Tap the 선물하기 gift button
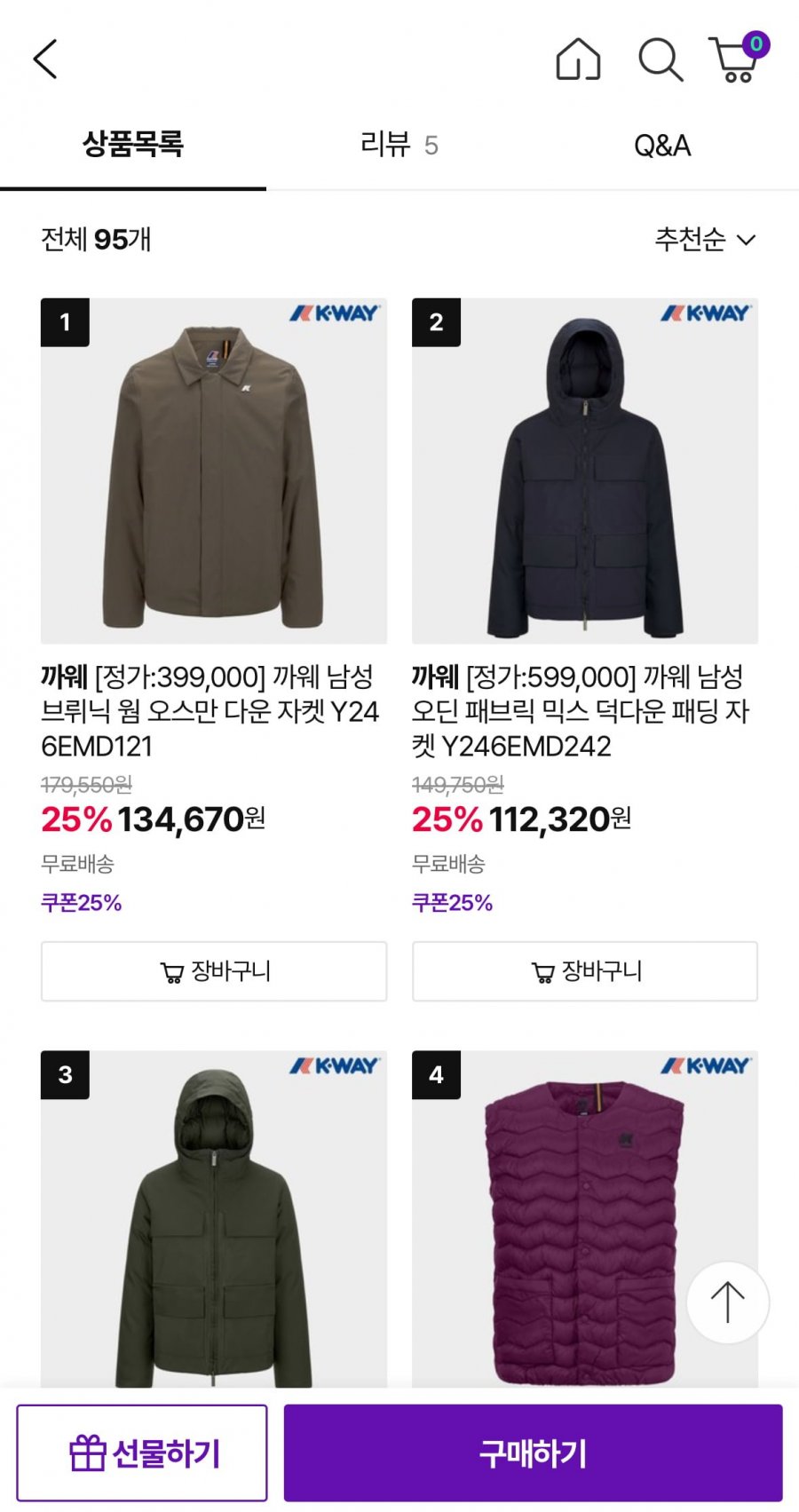The height and width of the screenshot is (1512, 799). click(x=142, y=1453)
